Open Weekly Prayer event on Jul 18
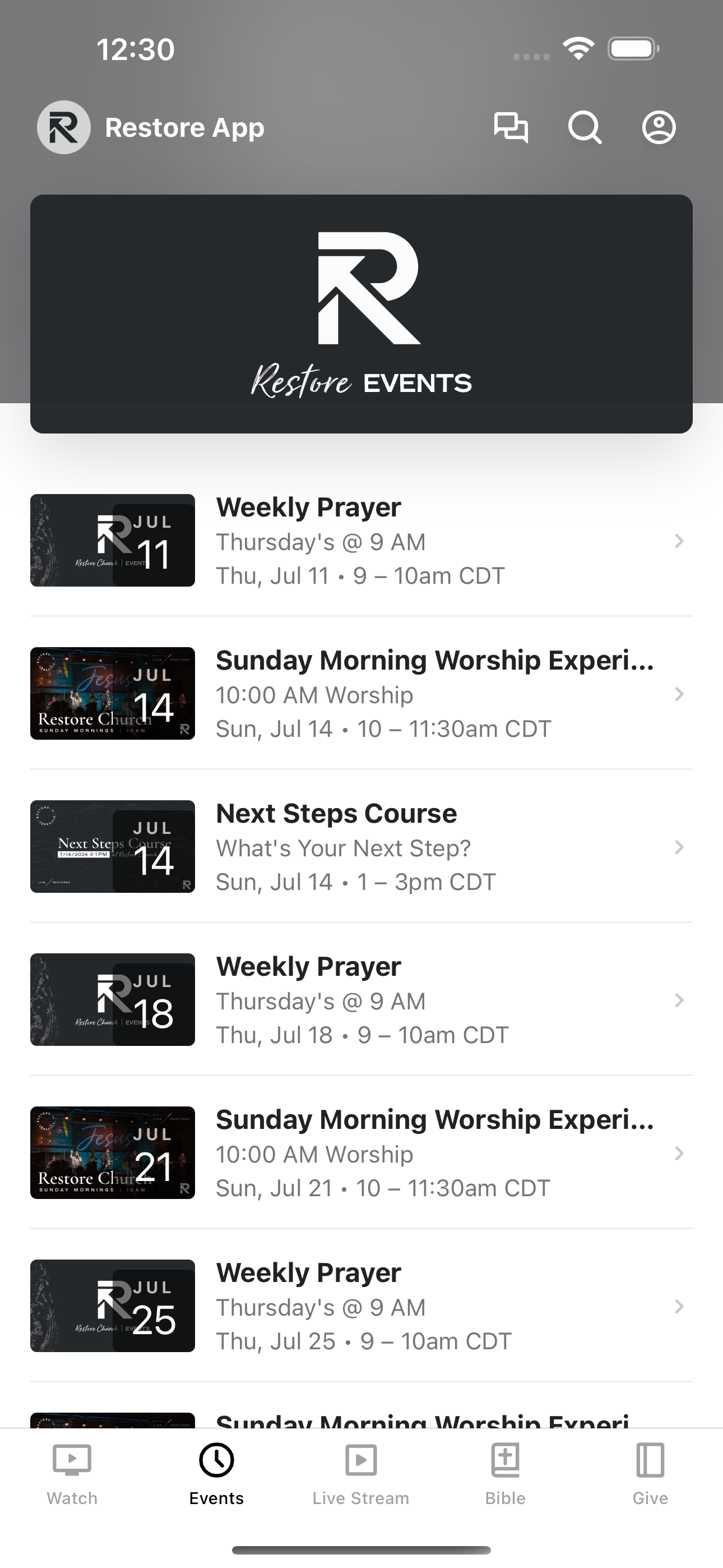Image resolution: width=723 pixels, height=1568 pixels. 361,999
